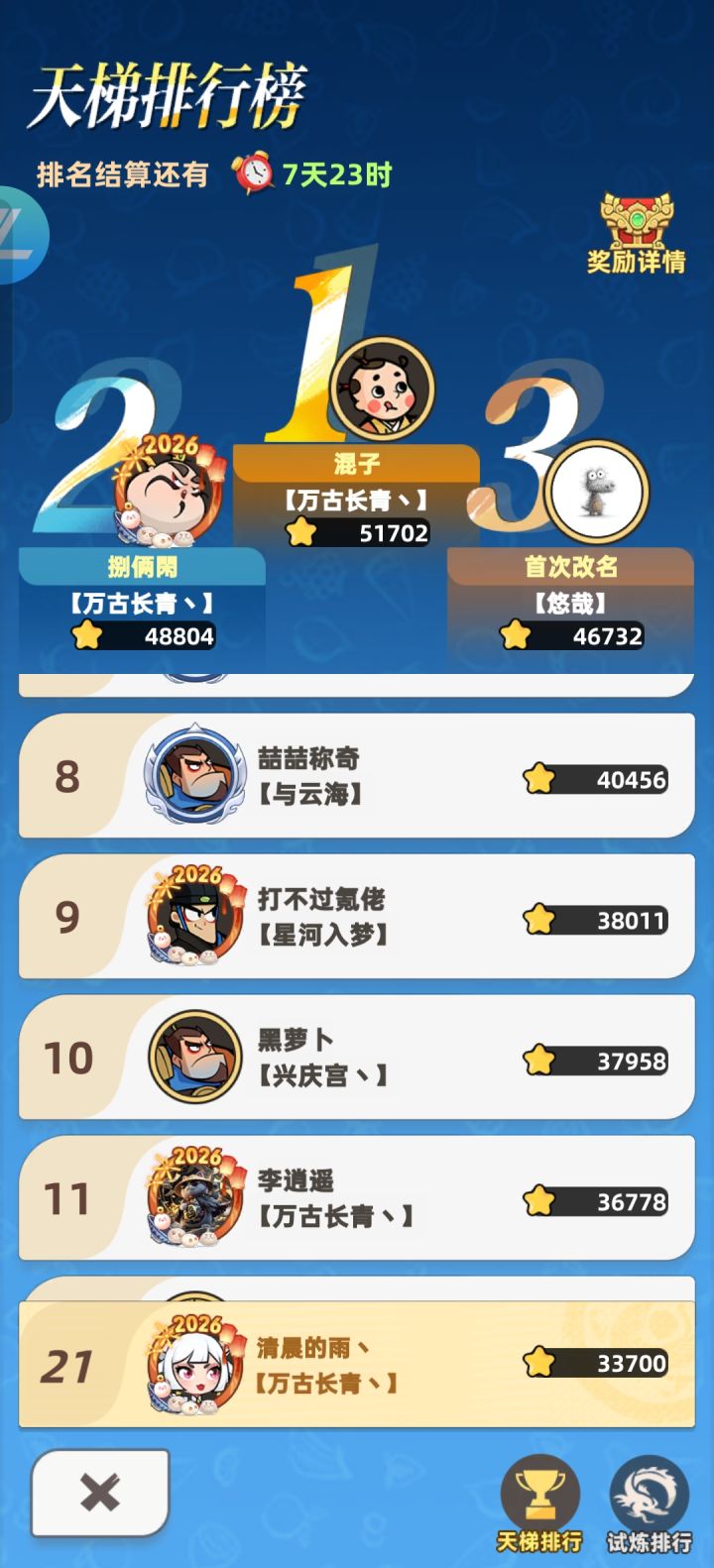Click the star icon beside 首次改名's score
This screenshot has height=1568, width=714.
click(x=515, y=634)
